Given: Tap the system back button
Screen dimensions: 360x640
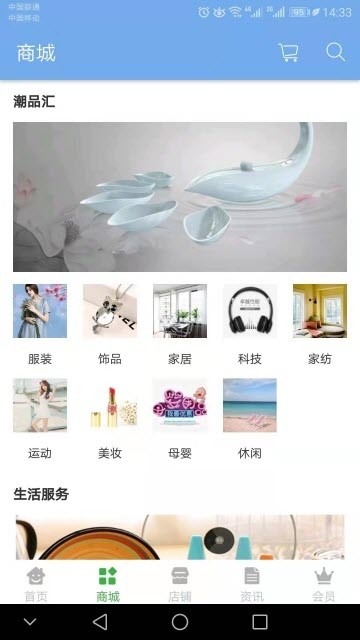Looking at the screenshot, I should point(100,622).
